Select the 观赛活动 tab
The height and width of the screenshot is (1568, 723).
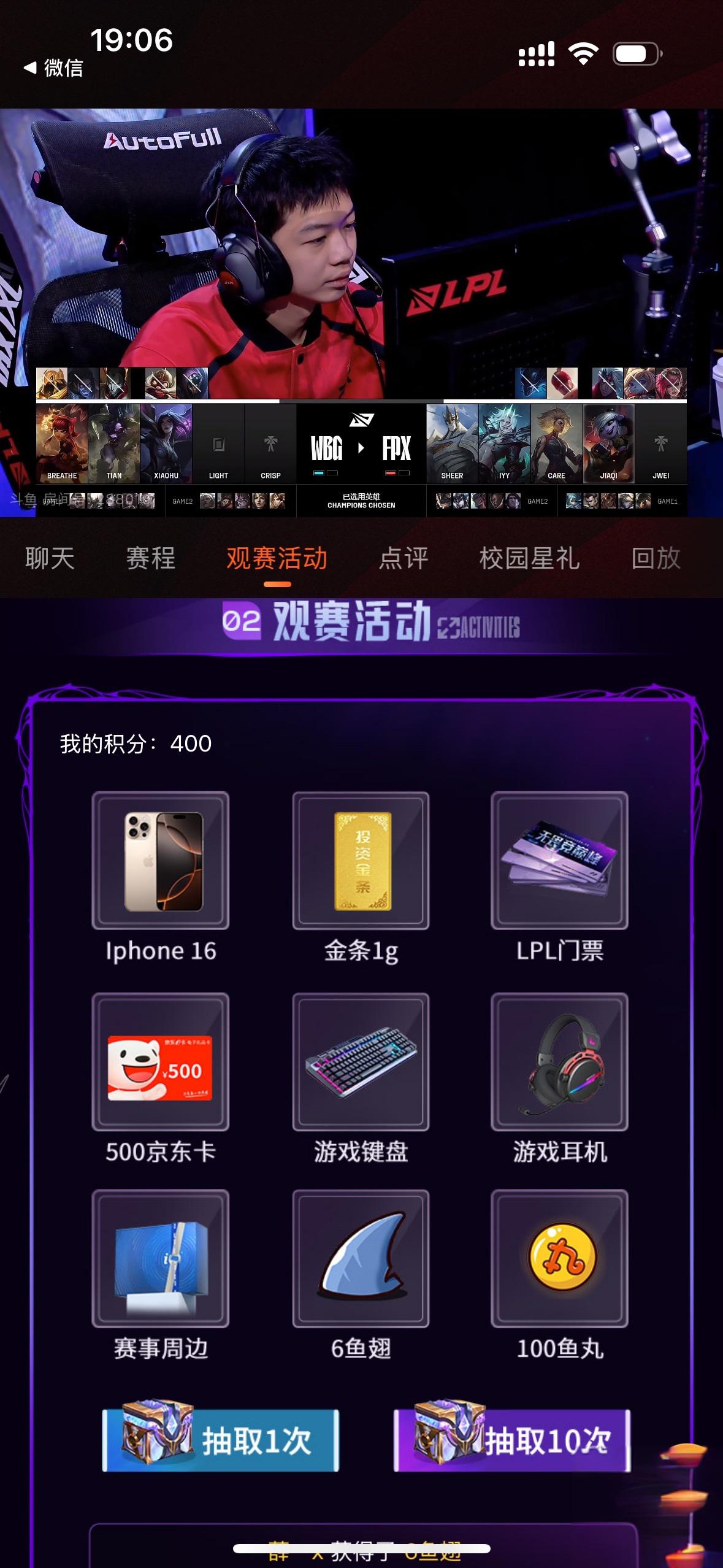click(x=277, y=558)
